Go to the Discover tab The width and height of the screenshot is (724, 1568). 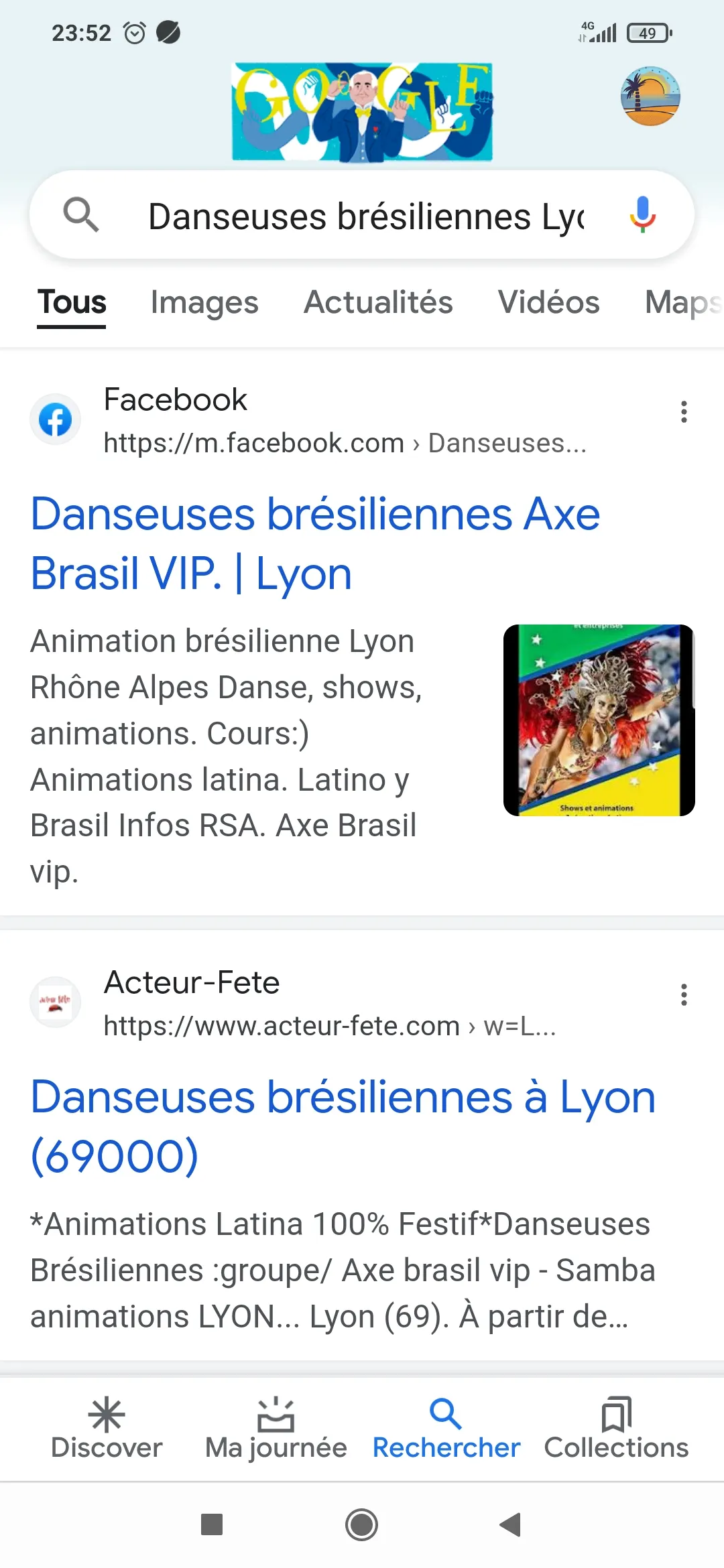pyautogui.click(x=107, y=1428)
